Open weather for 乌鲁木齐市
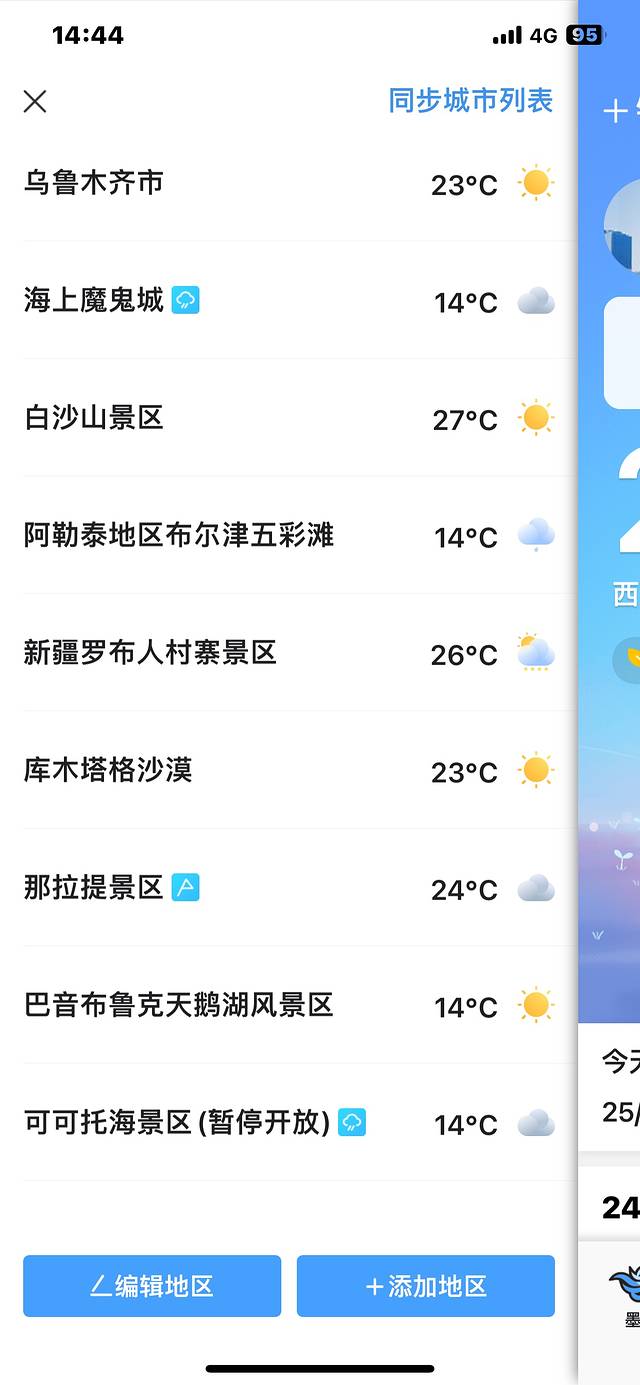 (94, 183)
